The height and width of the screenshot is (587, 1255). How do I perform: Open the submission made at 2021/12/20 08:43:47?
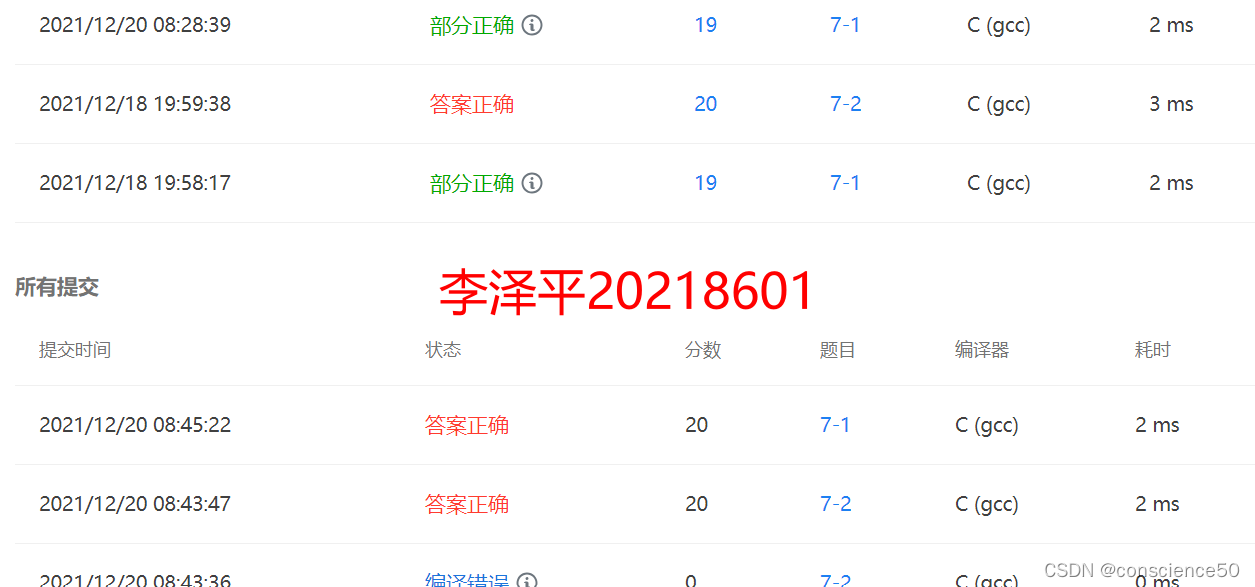coord(135,504)
